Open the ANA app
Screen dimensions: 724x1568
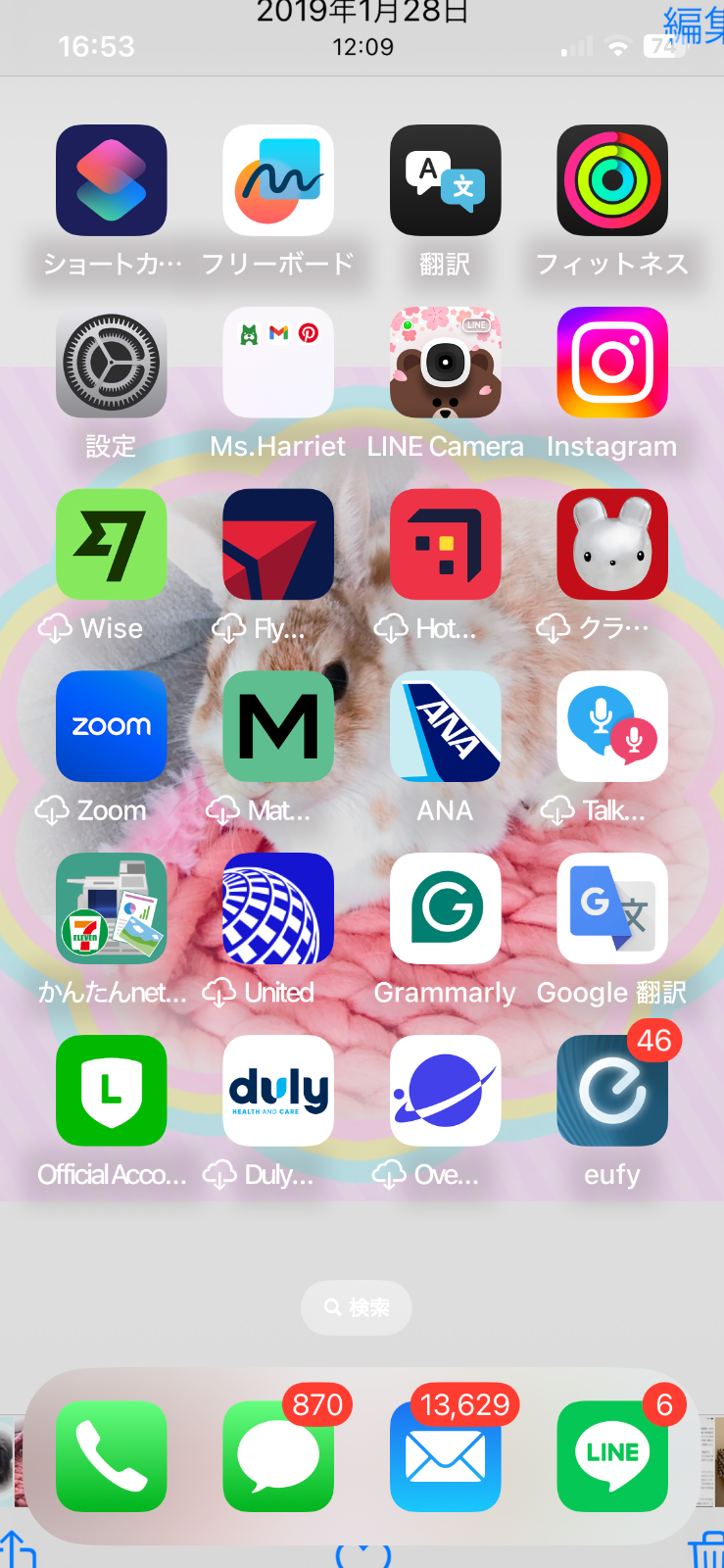(445, 726)
